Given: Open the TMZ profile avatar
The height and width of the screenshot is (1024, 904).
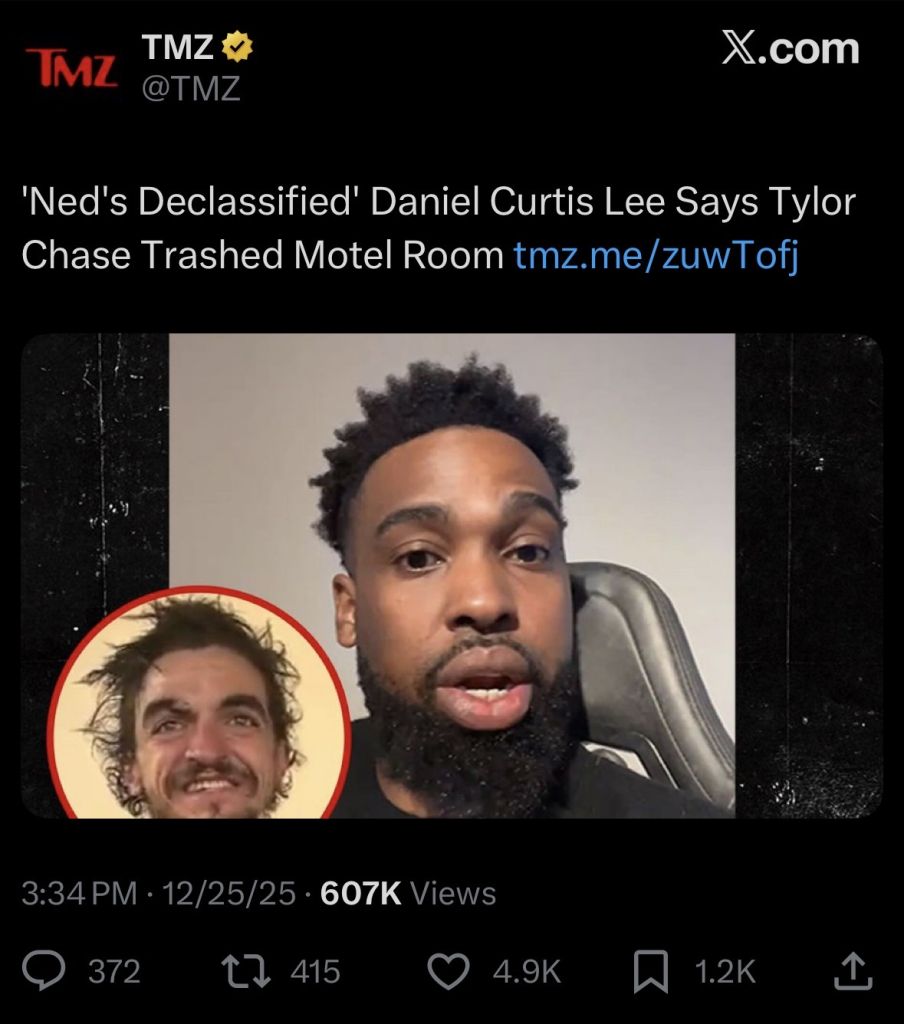Looking at the screenshot, I should (72, 68).
